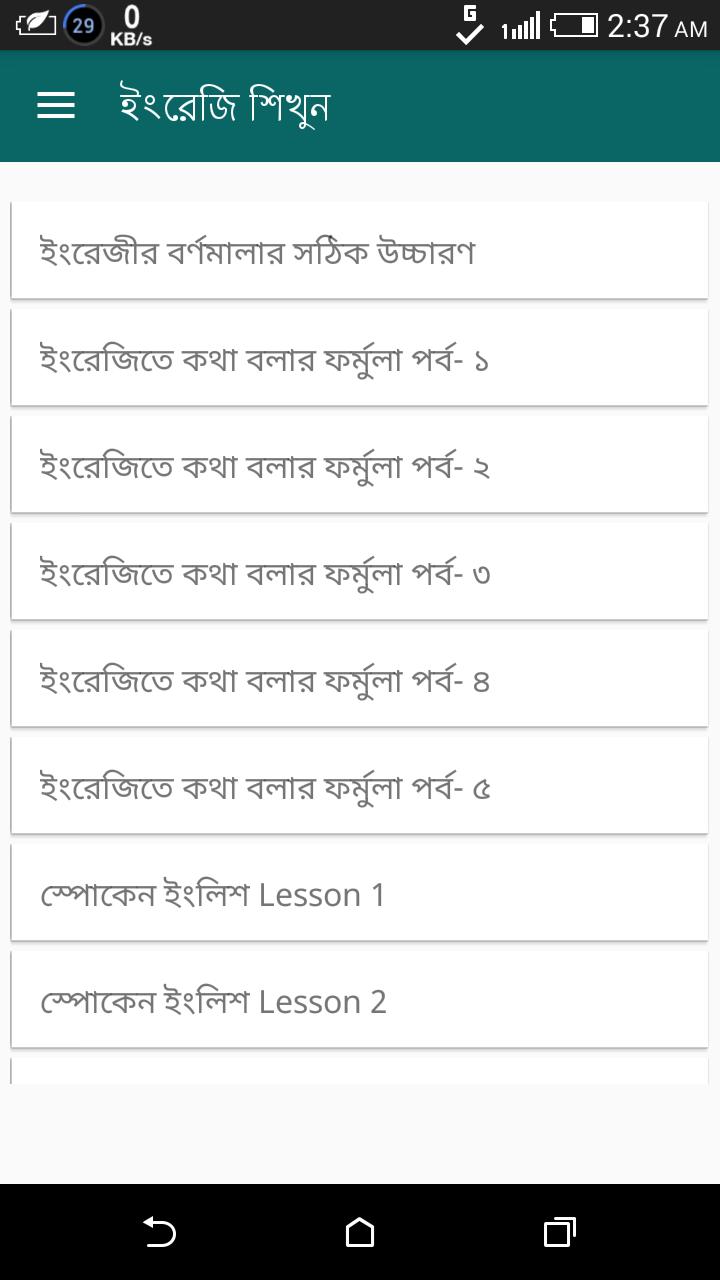Open ইংরেজিতে কথা বলার ফর্মুলা পর্ব- ১
This screenshot has width=720, height=1280.
click(x=360, y=358)
